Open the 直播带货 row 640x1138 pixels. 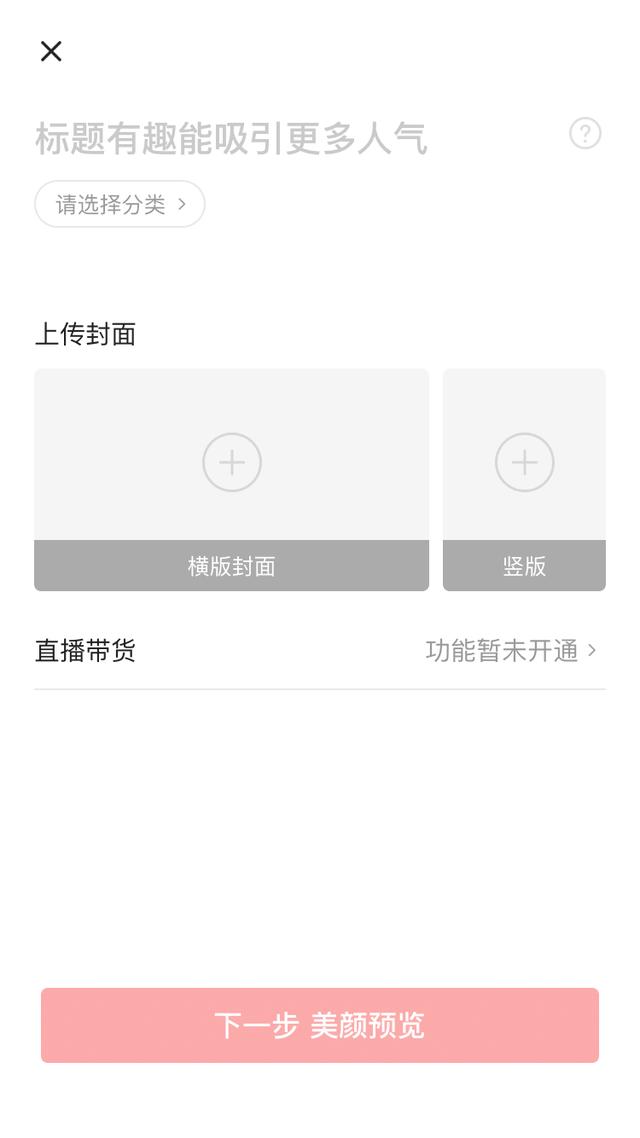320,650
